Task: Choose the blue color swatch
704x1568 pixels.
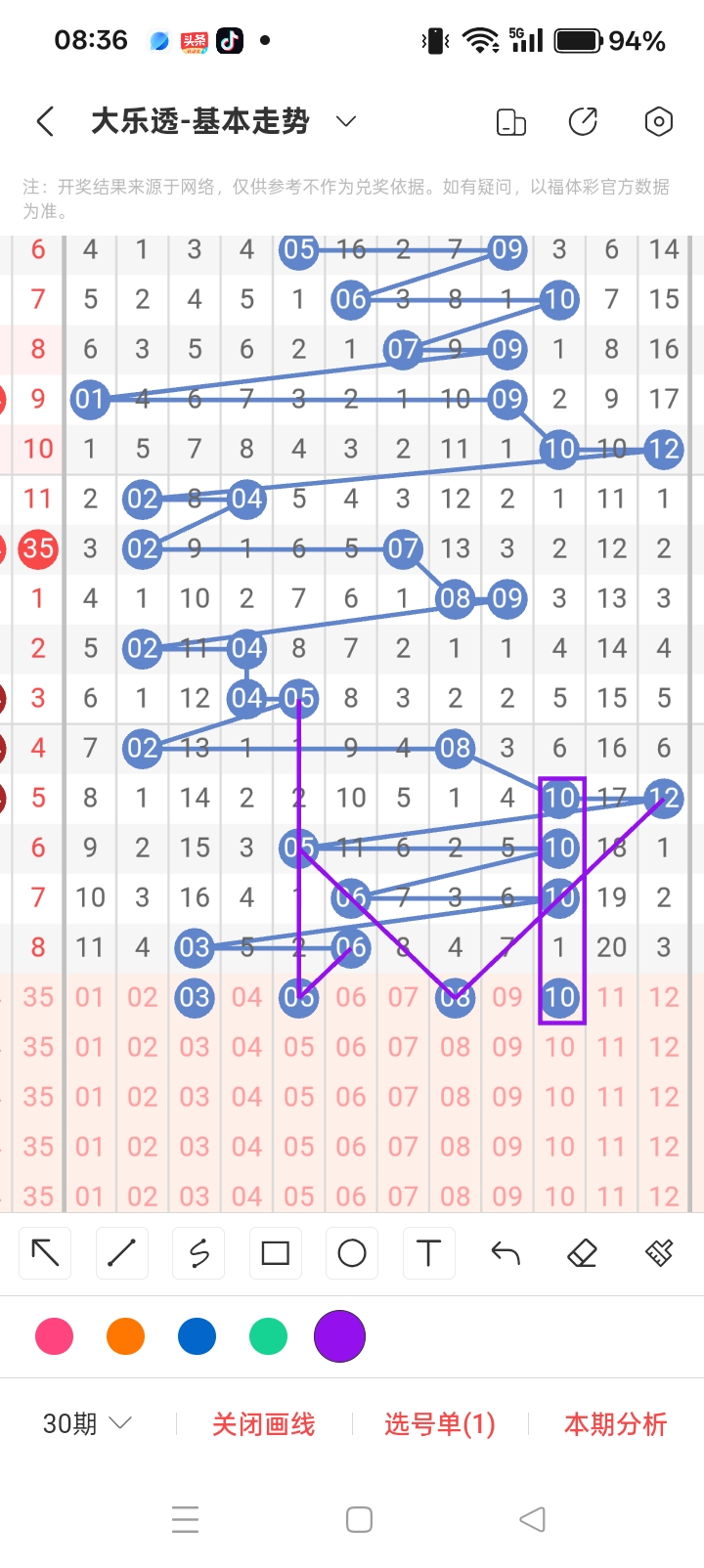Action: [197, 1336]
